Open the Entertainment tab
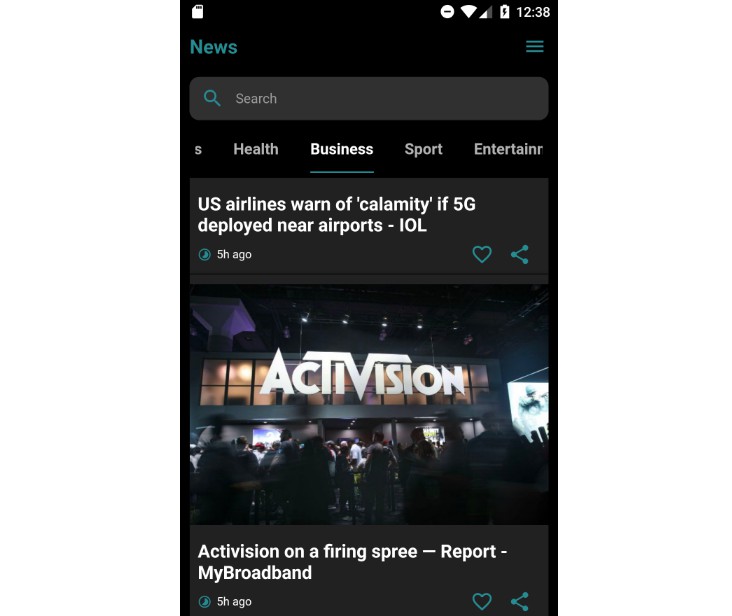The height and width of the screenshot is (616, 732). click(x=507, y=149)
